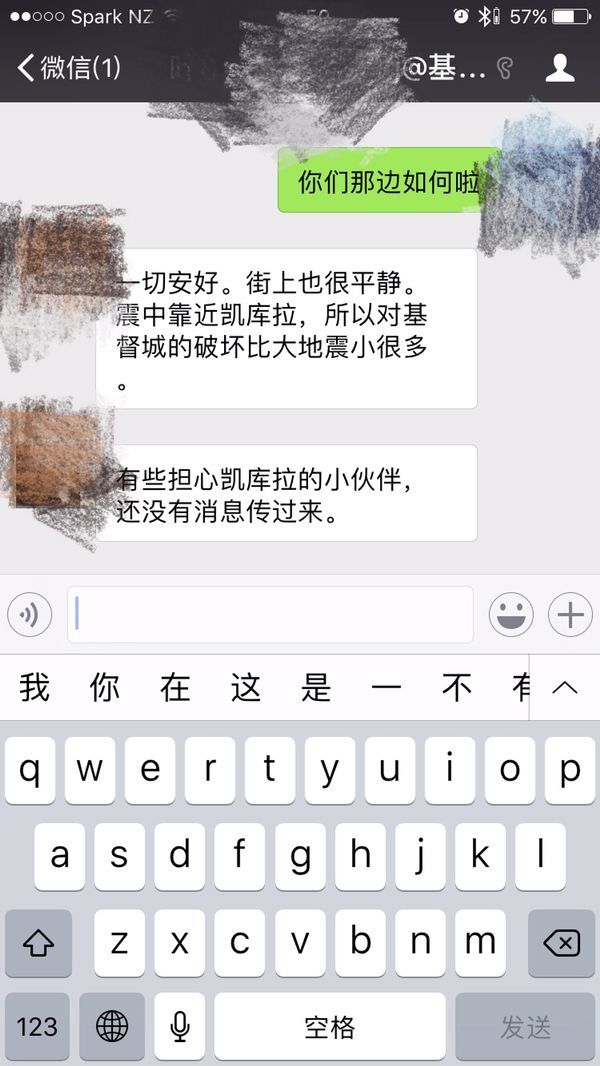Switch to voice message input
This screenshot has height=1066, width=600.
30,614
